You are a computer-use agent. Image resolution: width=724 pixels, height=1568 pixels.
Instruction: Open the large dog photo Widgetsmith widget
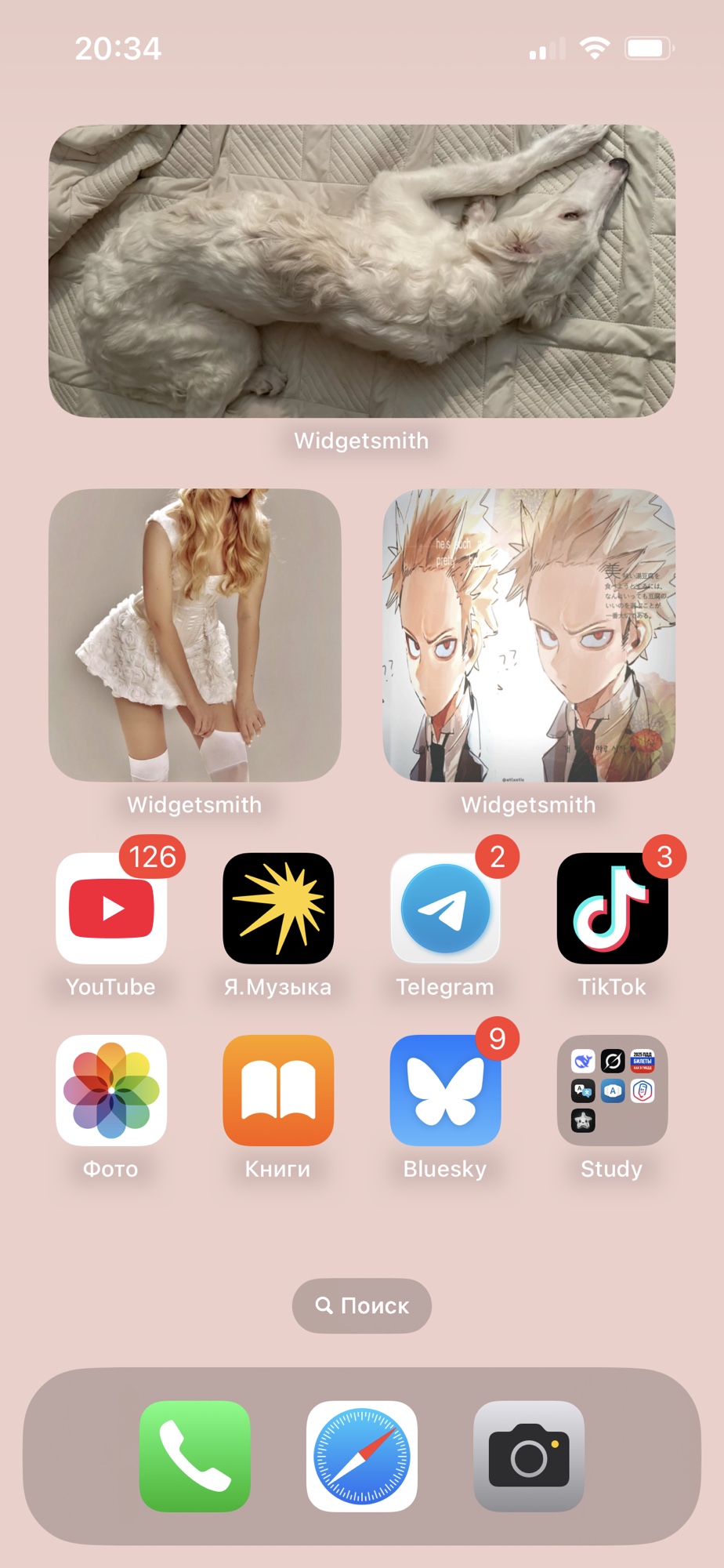[362, 270]
